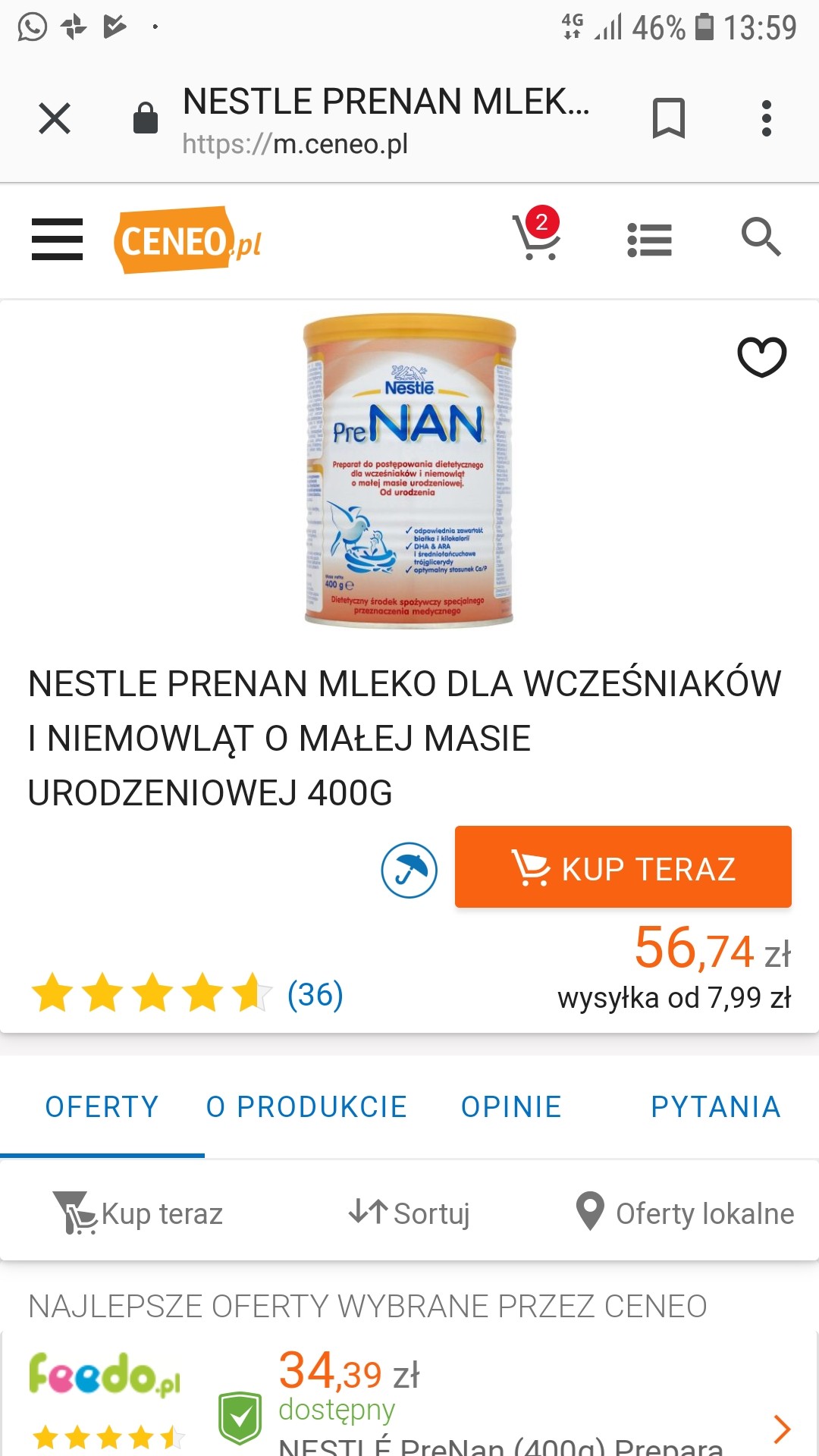Viewport: 819px width, 1456px height.
Task: View the 36 product reviews
Action: click(315, 994)
